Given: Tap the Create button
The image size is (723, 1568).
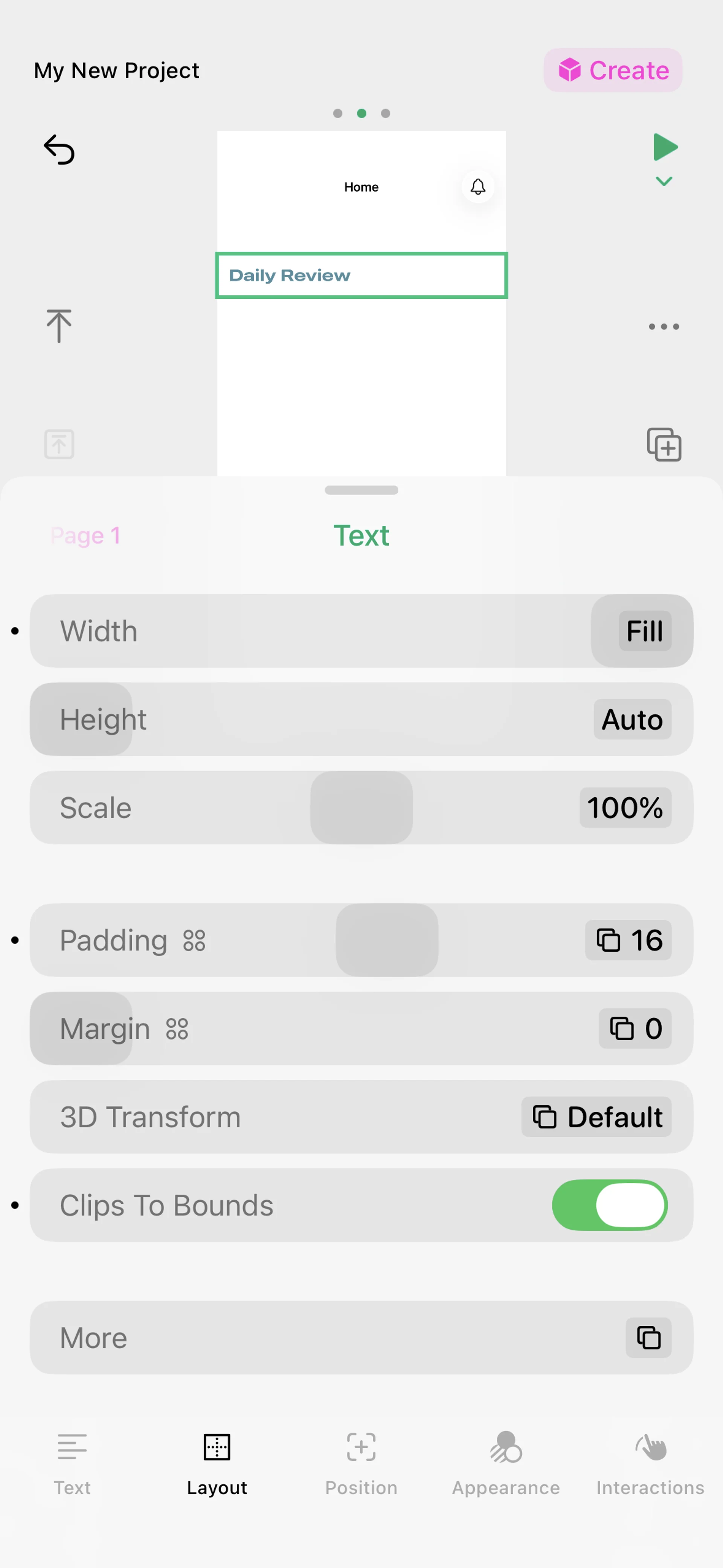Looking at the screenshot, I should (612, 70).
